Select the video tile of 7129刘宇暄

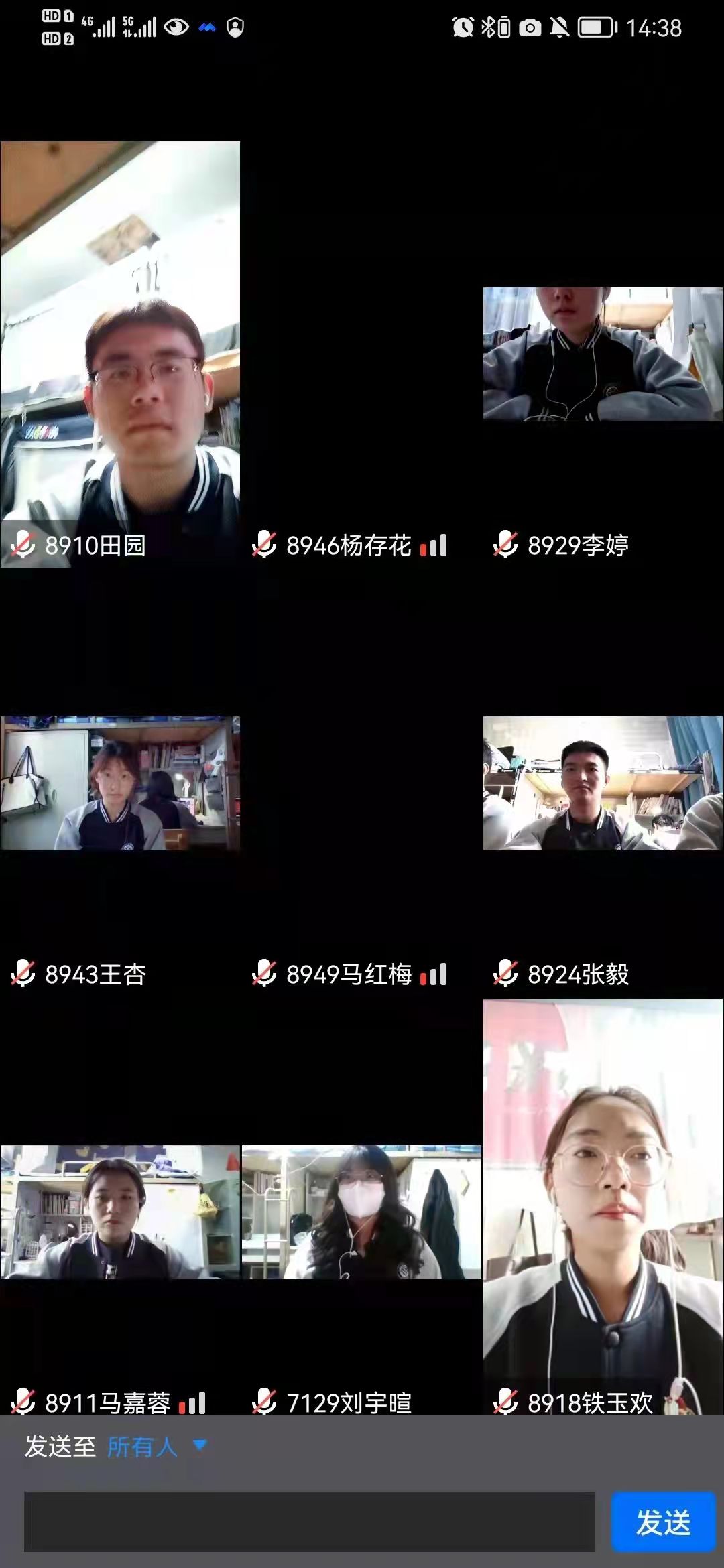[x=361, y=1212]
